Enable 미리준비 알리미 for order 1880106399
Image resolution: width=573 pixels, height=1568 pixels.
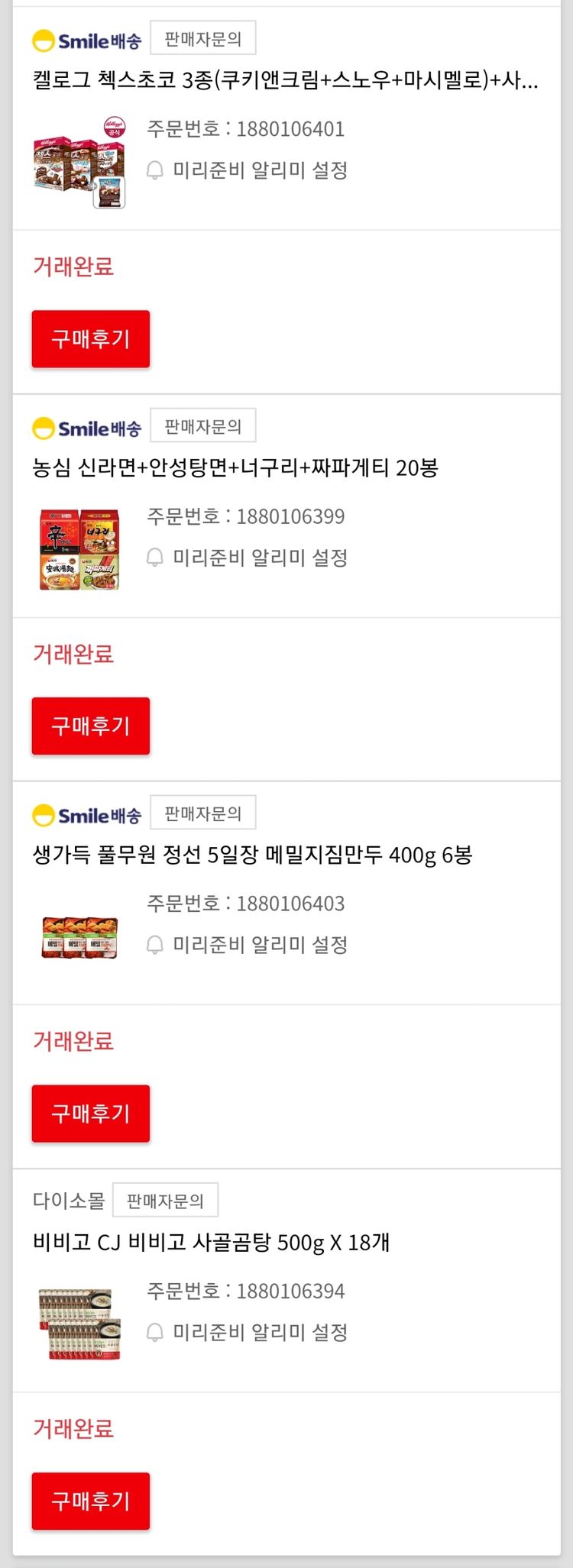click(248, 558)
